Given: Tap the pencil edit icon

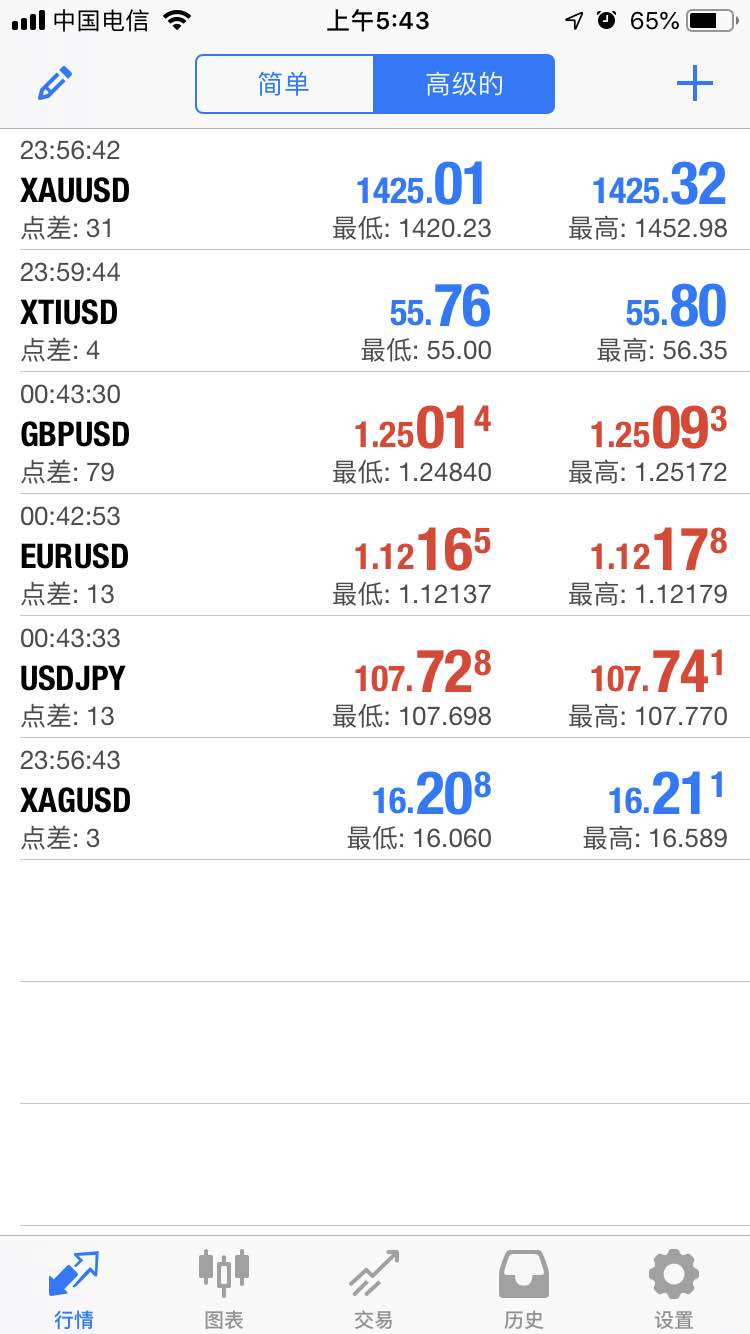Looking at the screenshot, I should click(55, 84).
